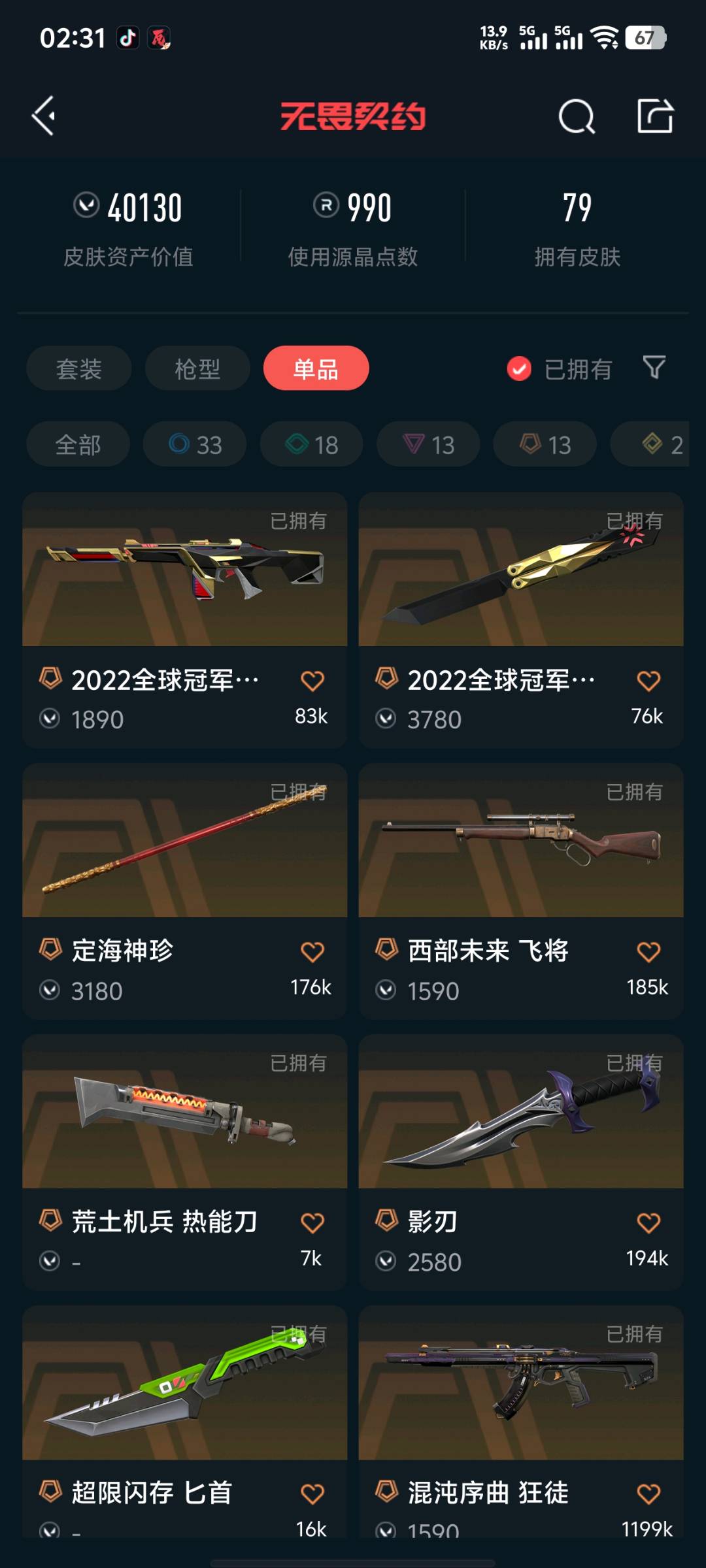Switch to the 套装 tab
The height and width of the screenshot is (1568, 706).
point(79,368)
